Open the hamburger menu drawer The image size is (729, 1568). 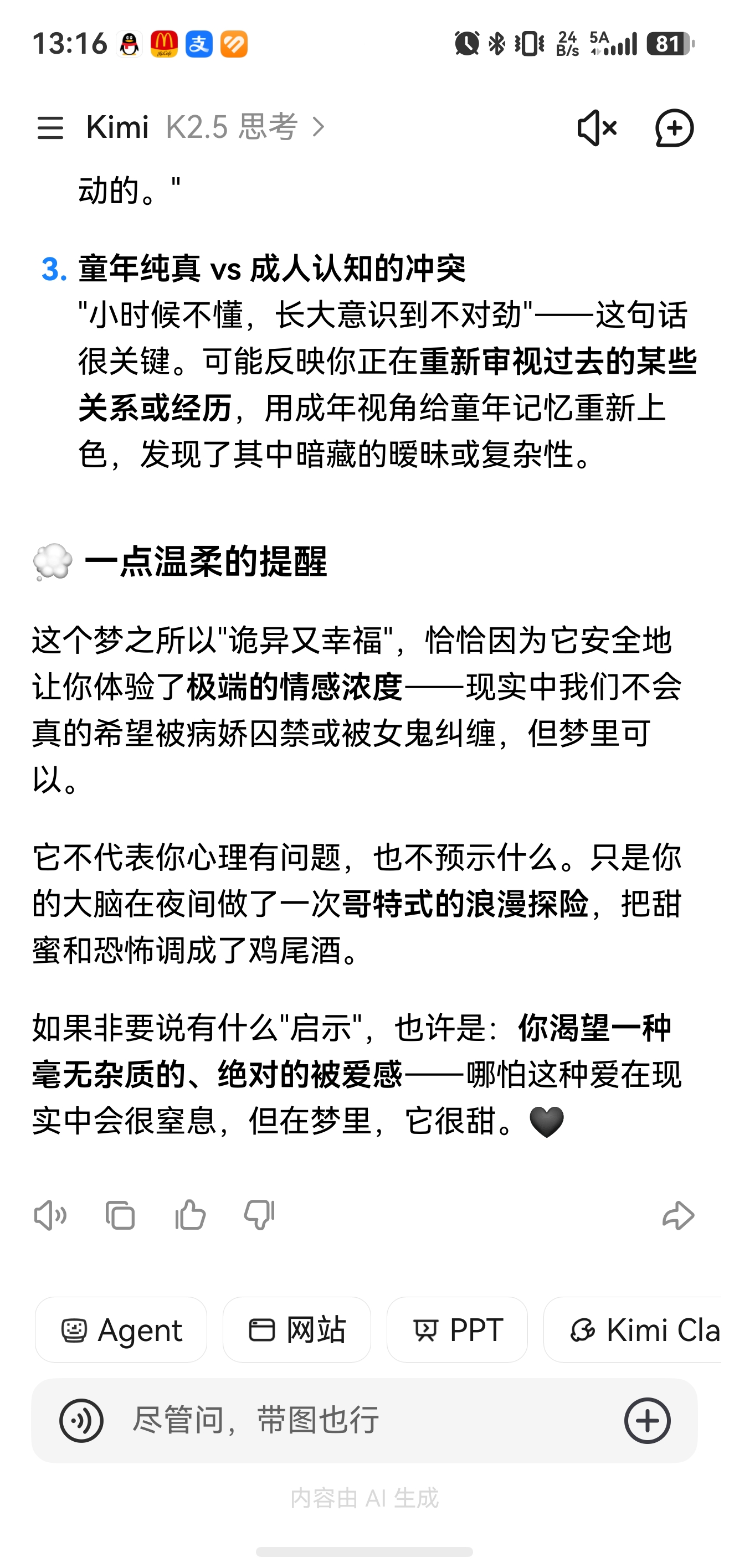point(50,128)
